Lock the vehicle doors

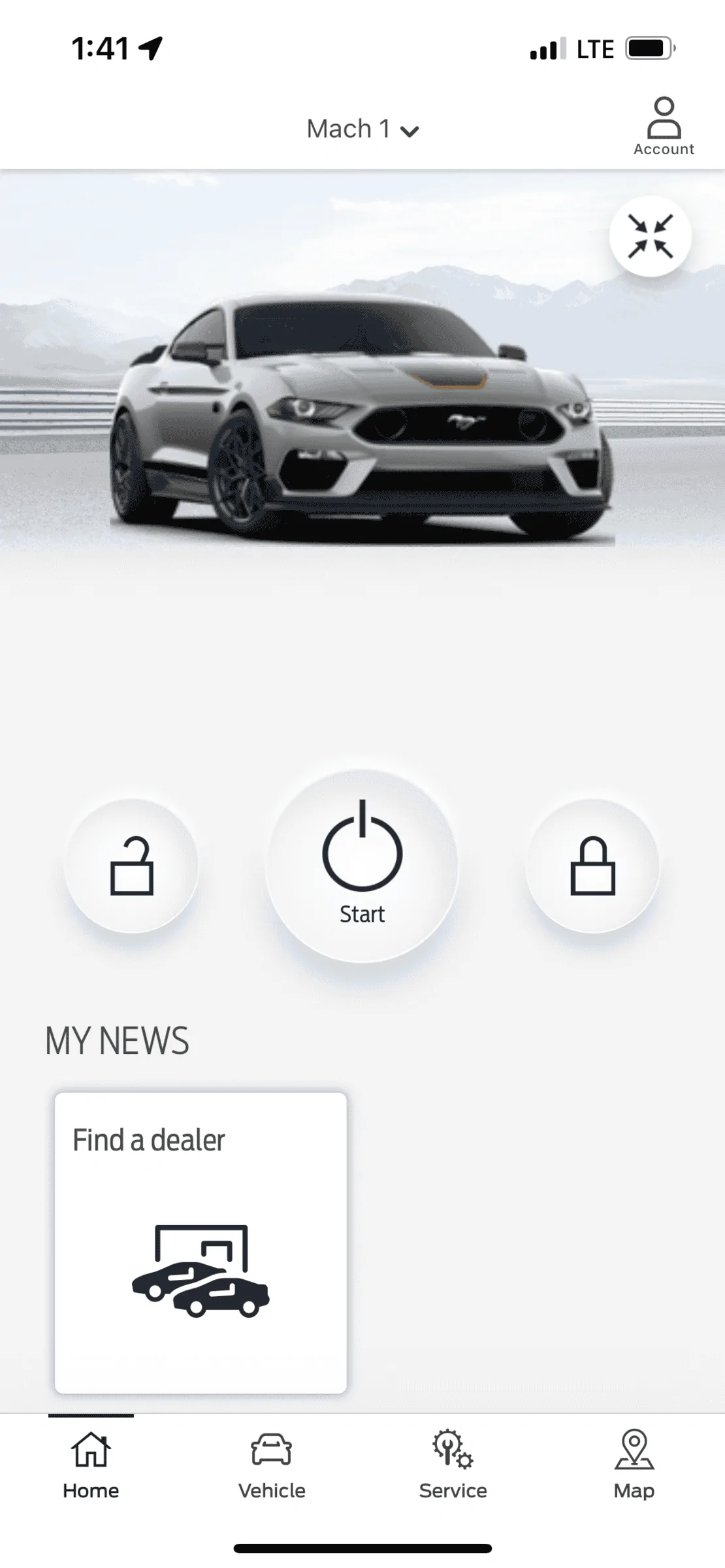click(x=592, y=865)
